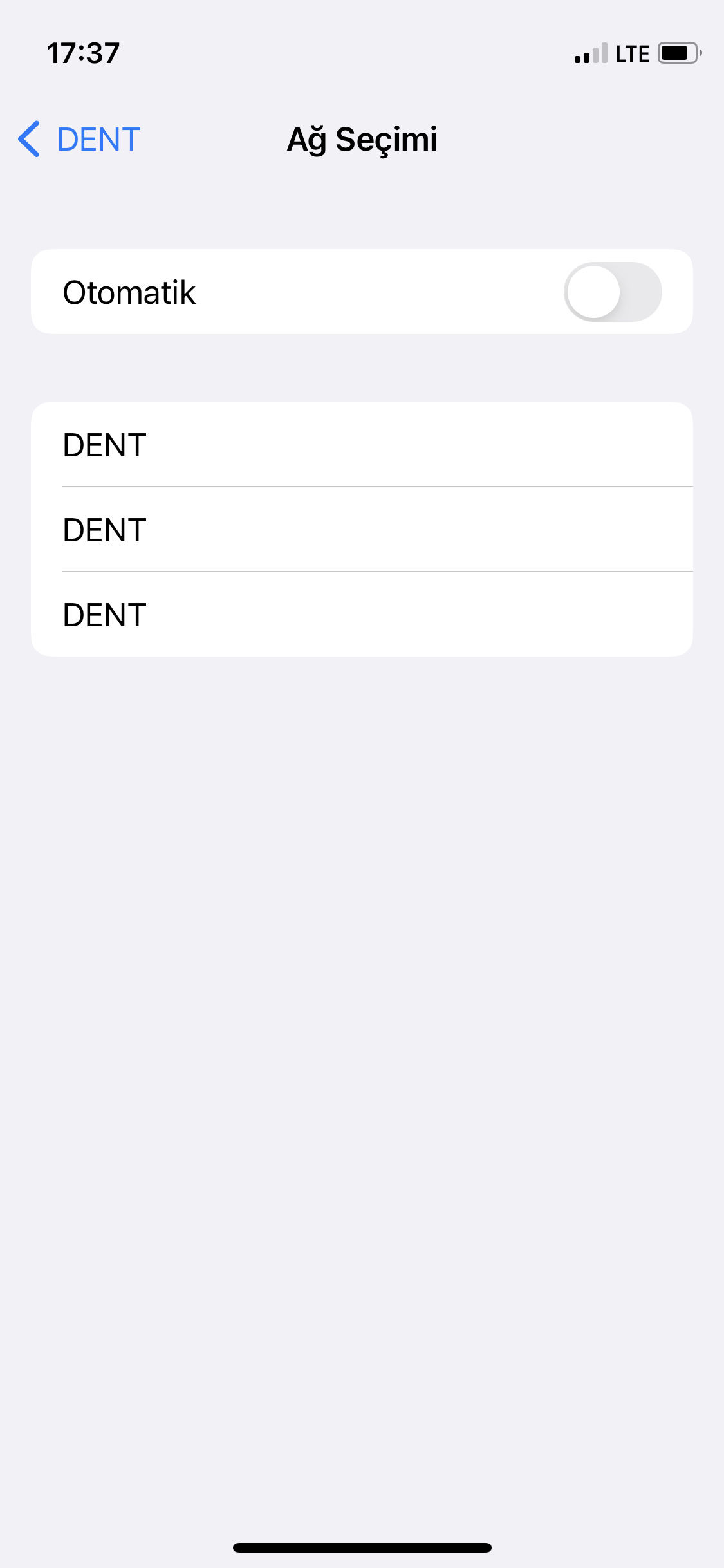Screen dimensions: 724x1568
Task: Go back to the DENT settings page
Action: tap(79, 139)
